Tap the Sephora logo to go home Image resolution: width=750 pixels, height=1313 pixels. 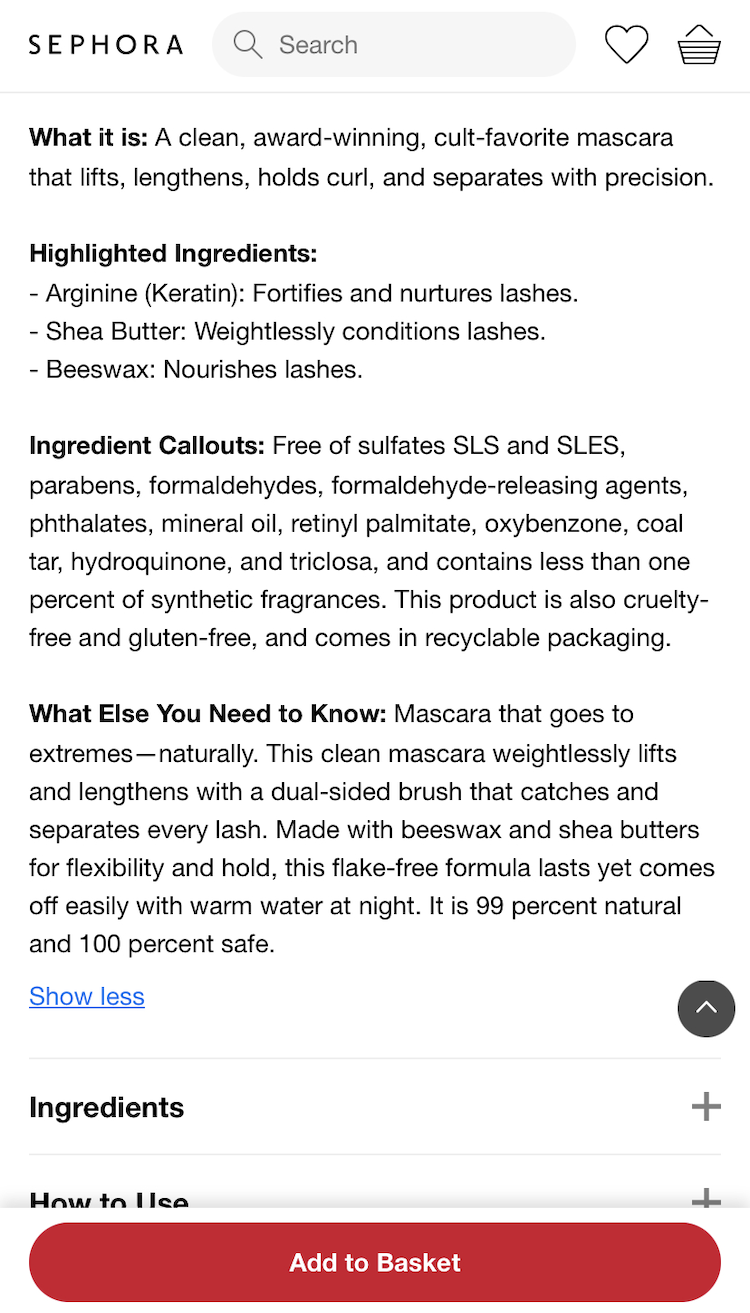[106, 45]
